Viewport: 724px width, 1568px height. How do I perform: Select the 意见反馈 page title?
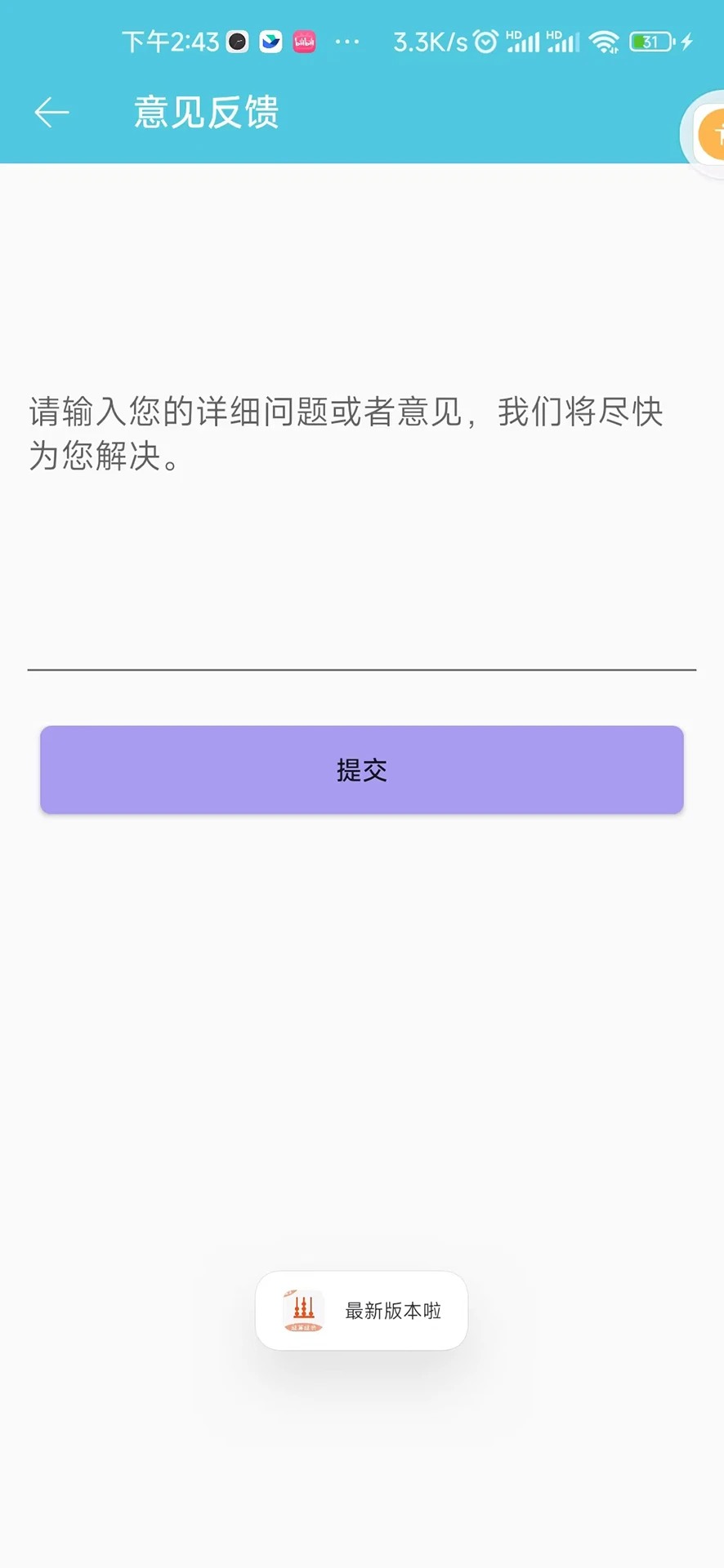pyautogui.click(x=206, y=112)
